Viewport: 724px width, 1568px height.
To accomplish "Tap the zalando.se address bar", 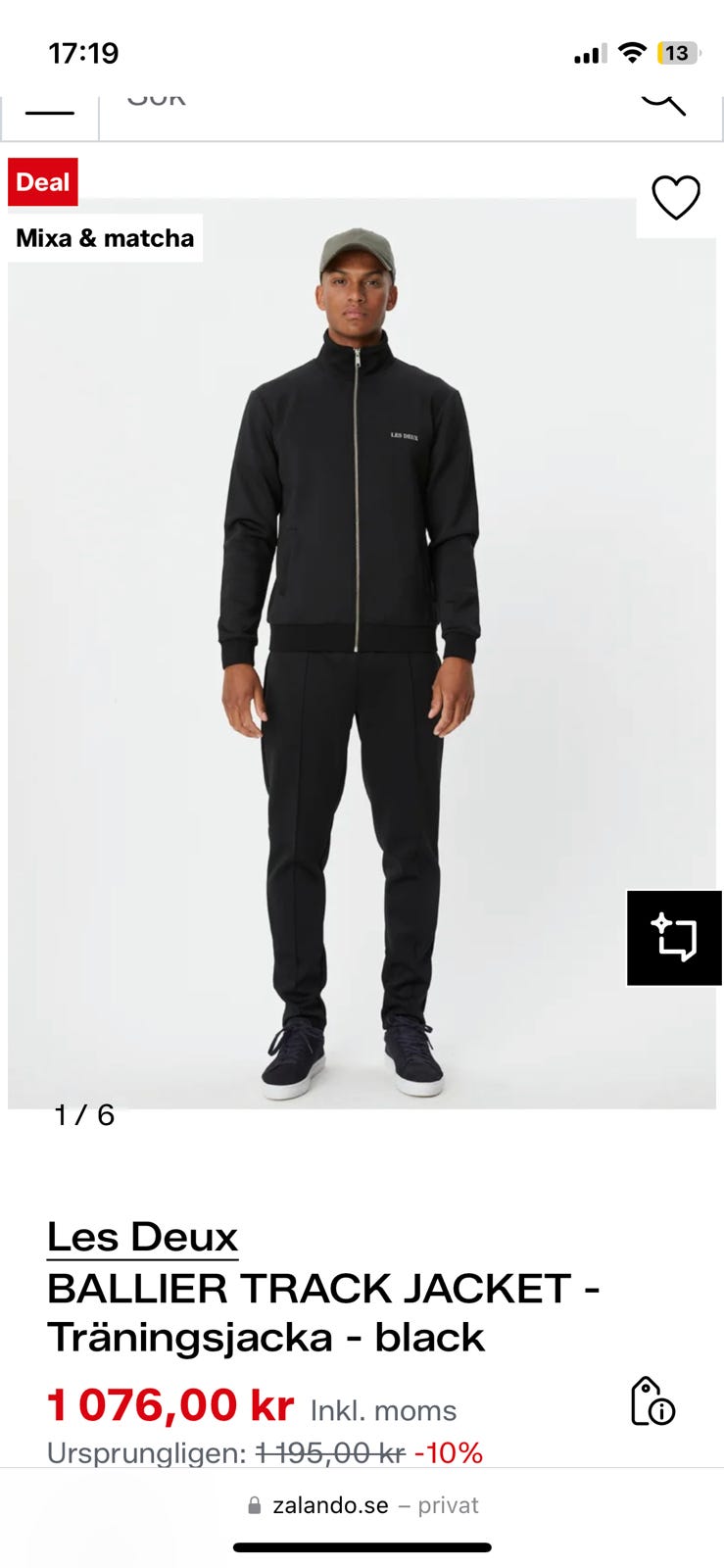I will [x=362, y=1505].
